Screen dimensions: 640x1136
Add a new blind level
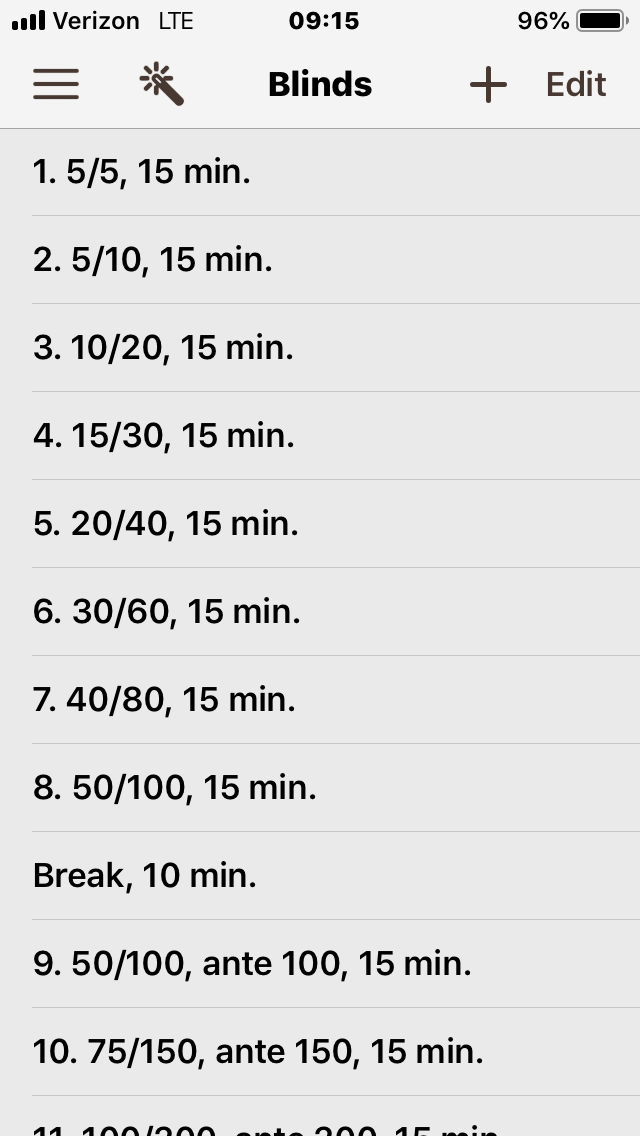click(x=489, y=84)
